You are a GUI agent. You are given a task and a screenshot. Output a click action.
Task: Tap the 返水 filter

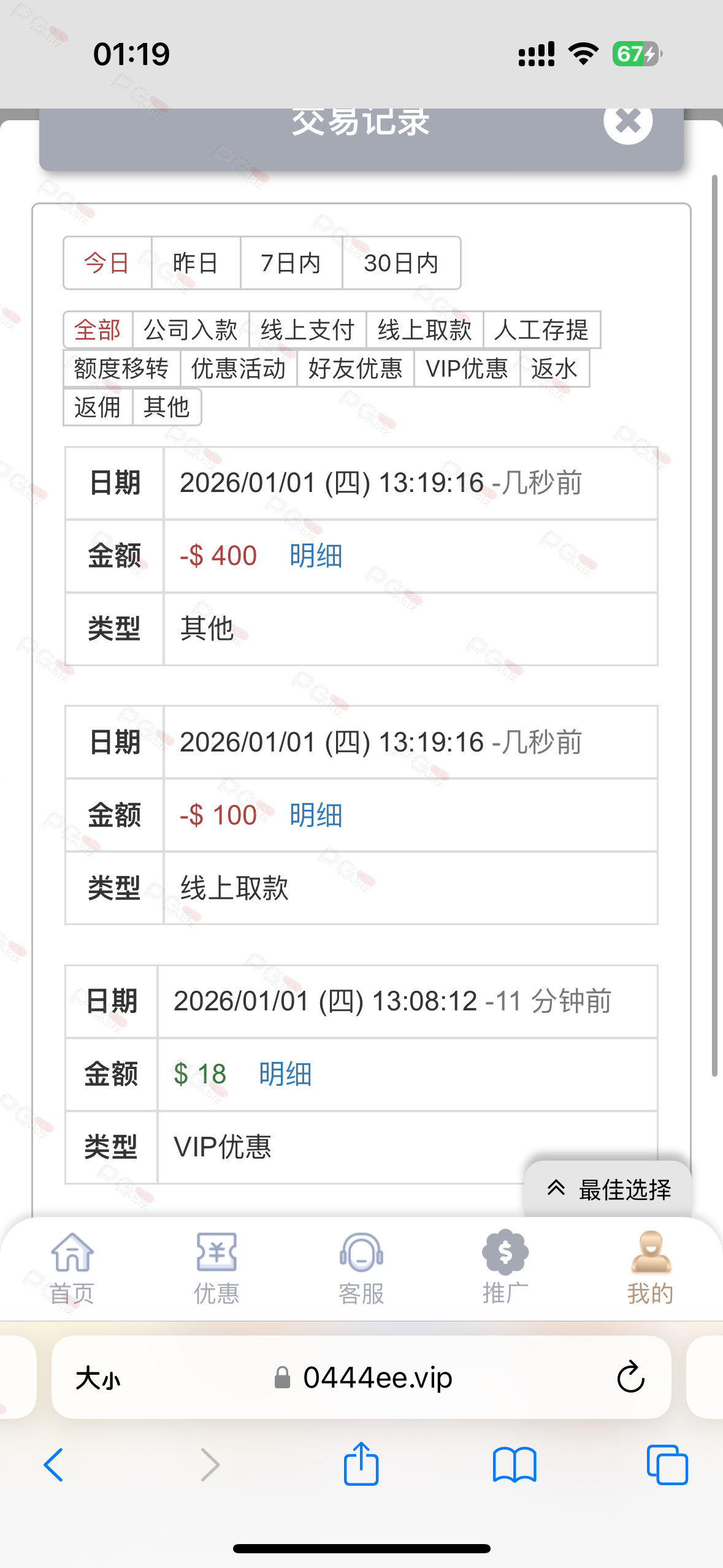coord(554,369)
